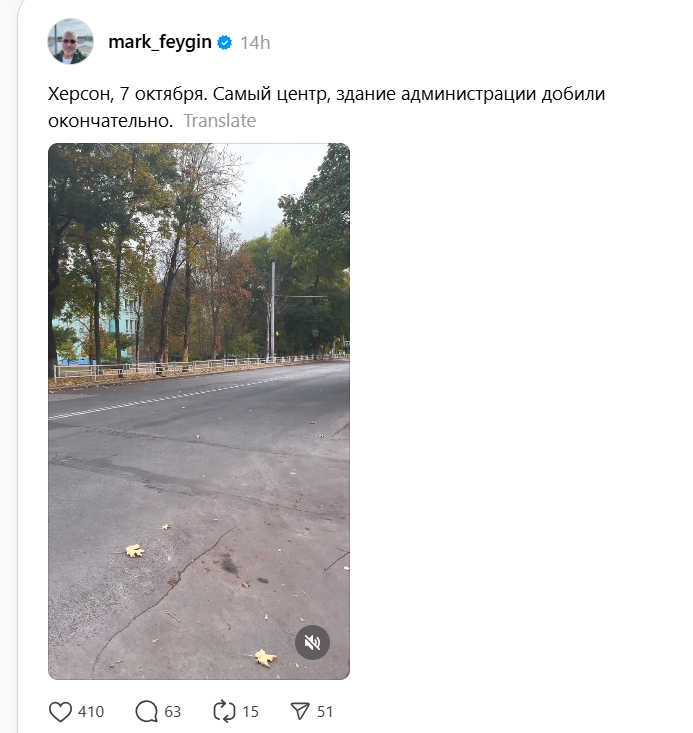Open the 14h post timestamp
This screenshot has width=693, height=733.
click(x=255, y=42)
